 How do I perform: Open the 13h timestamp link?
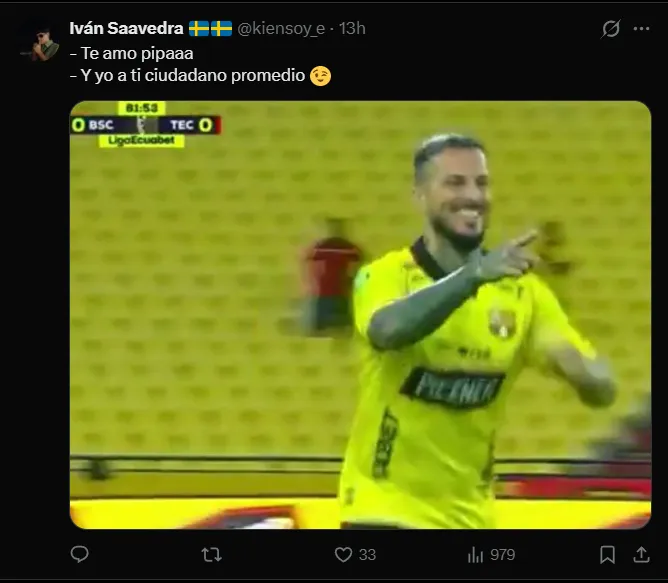352,28
